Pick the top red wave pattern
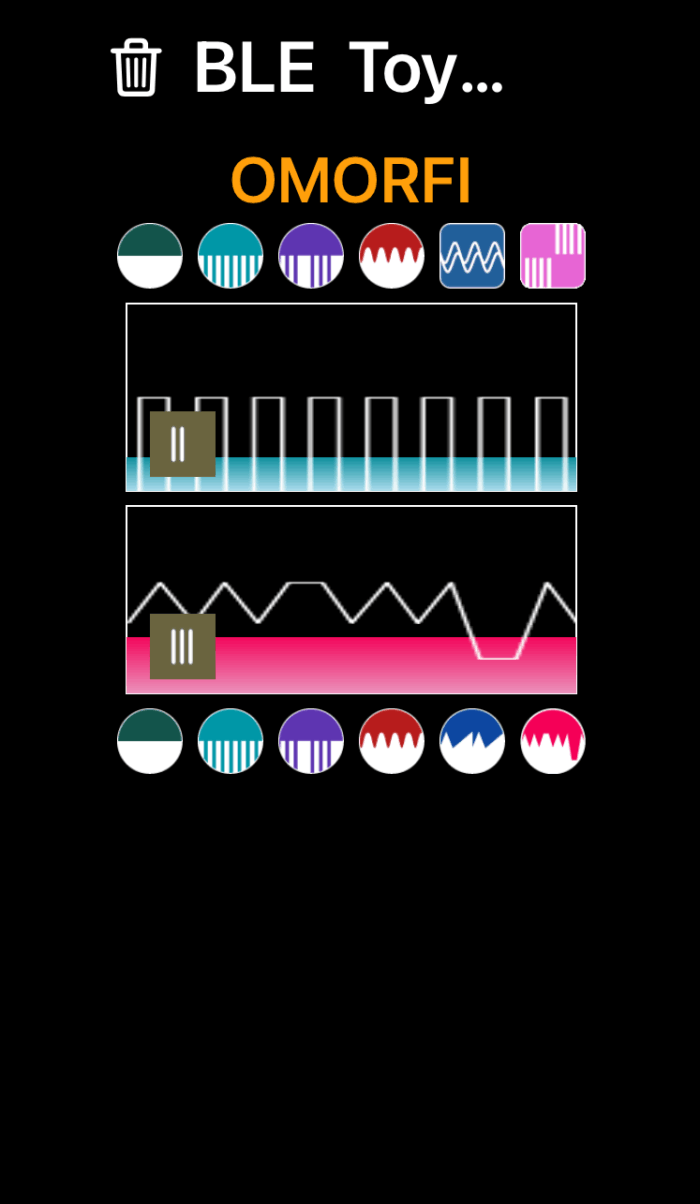Image resolution: width=700 pixels, height=1204 pixels. pos(392,256)
